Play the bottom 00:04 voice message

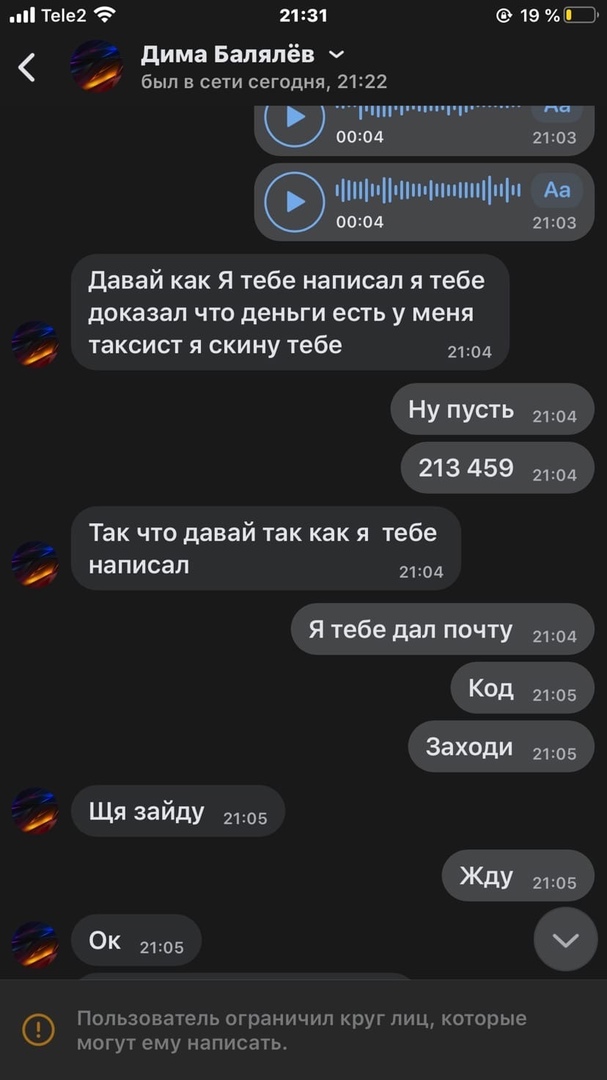pyautogui.click(x=295, y=202)
